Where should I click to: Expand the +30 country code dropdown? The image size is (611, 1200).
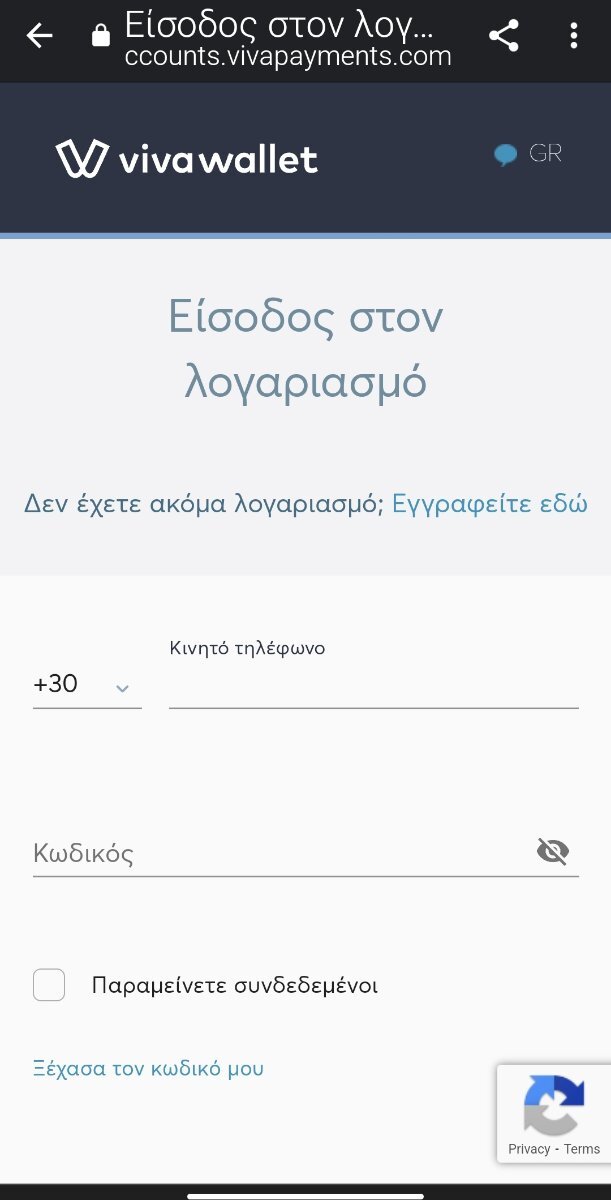click(x=87, y=685)
